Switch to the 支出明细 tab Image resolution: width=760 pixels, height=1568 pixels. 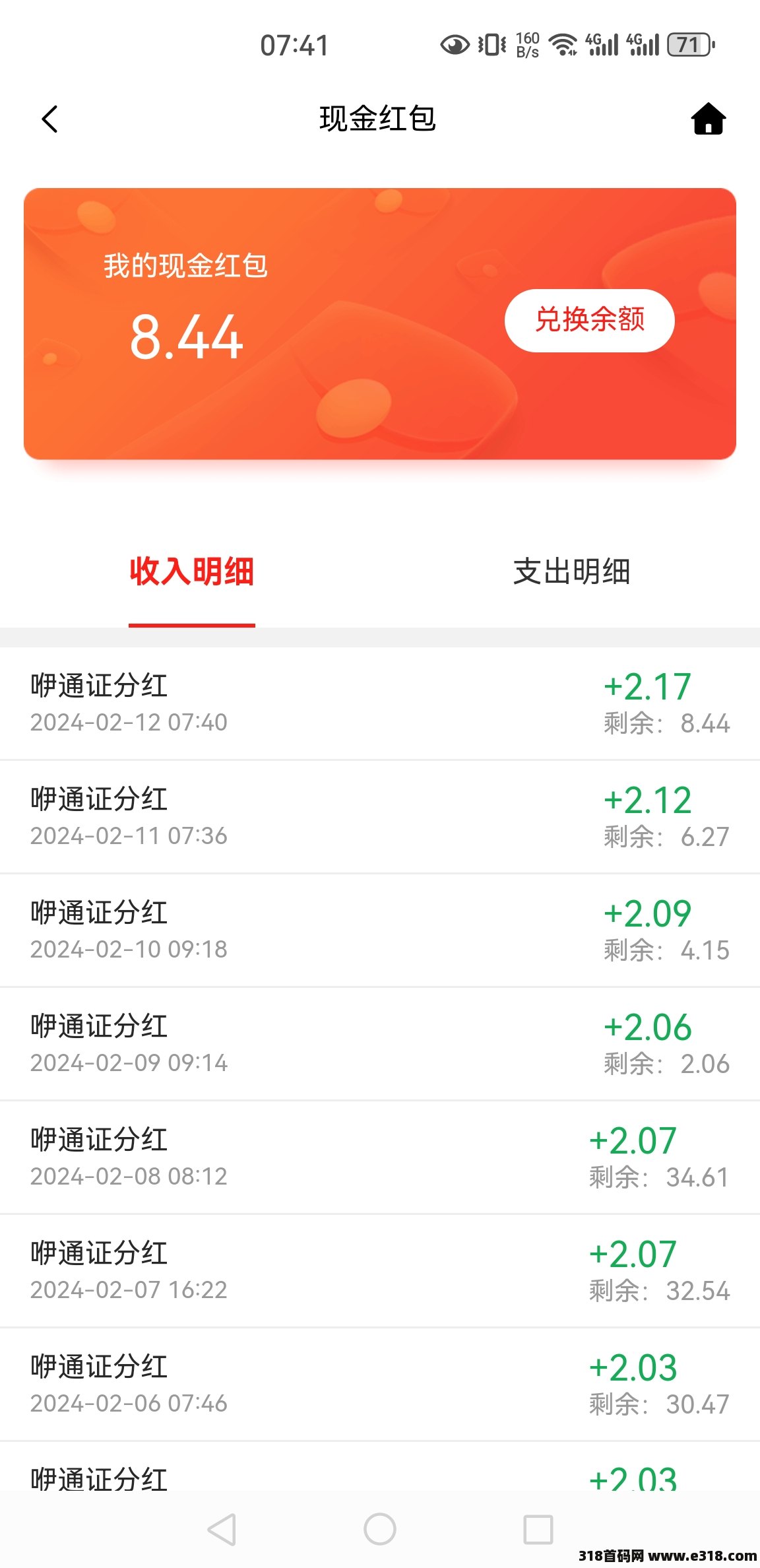[x=571, y=572]
